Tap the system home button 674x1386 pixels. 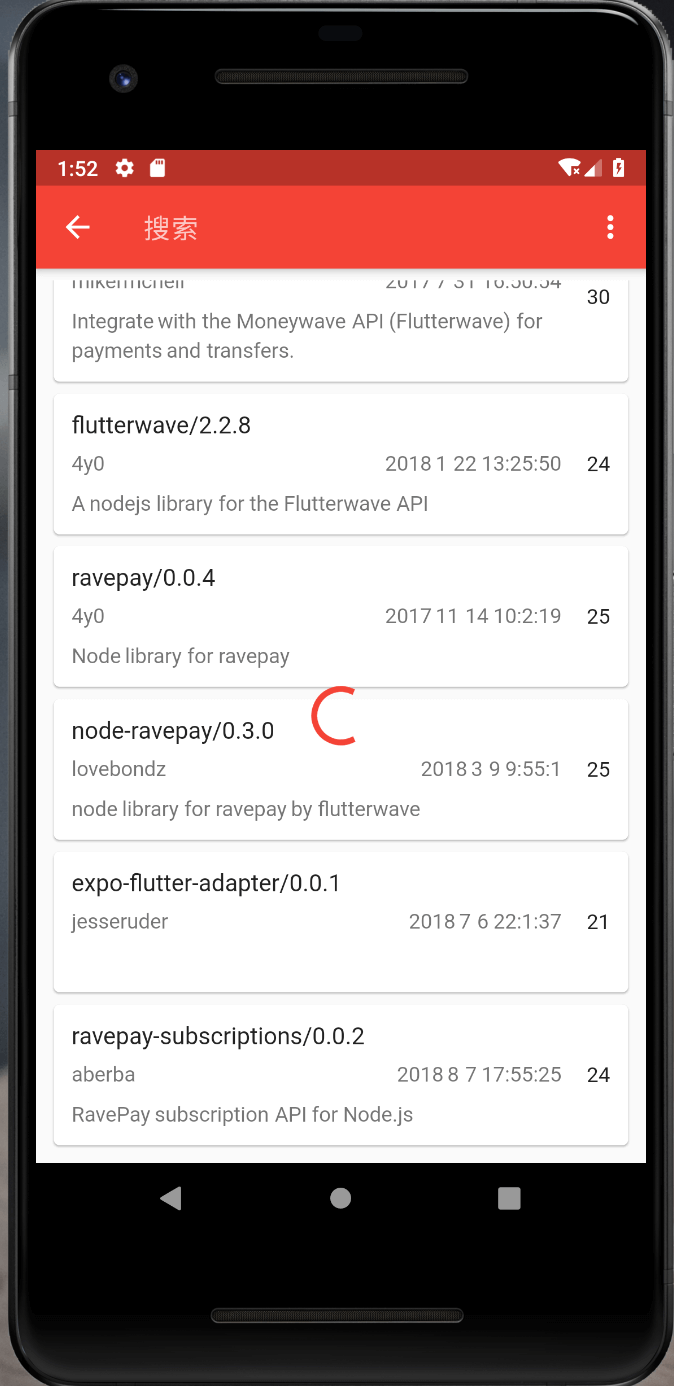tap(341, 1198)
